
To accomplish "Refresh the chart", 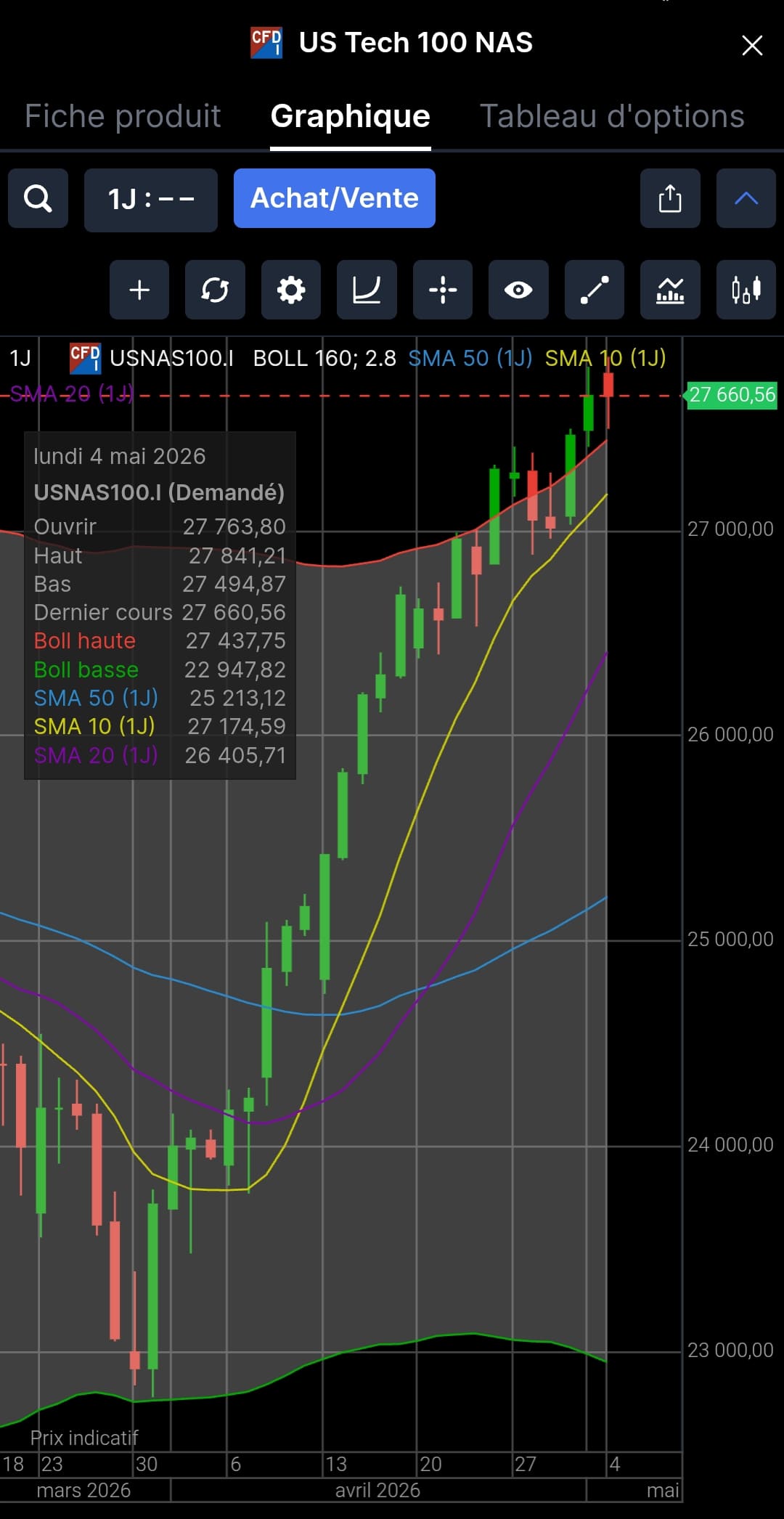I will tap(215, 290).
